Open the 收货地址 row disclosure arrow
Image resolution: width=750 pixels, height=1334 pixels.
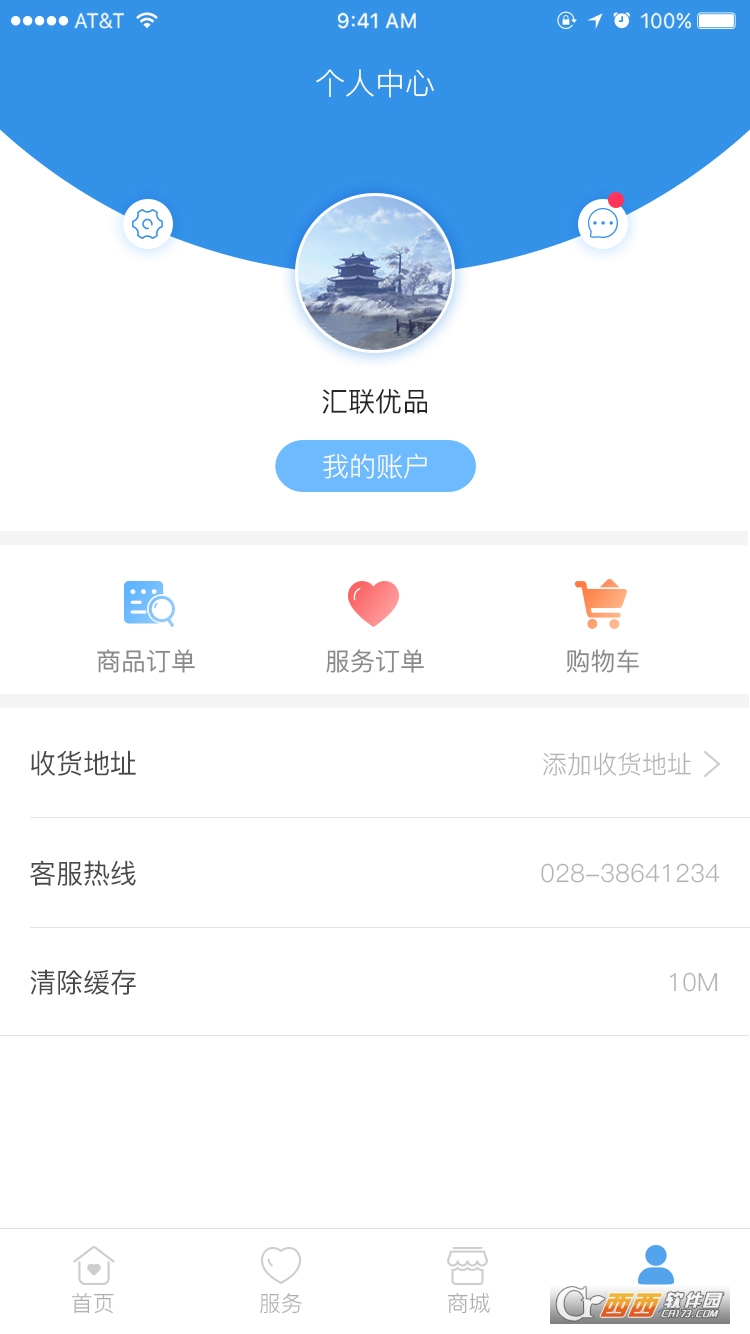(x=712, y=764)
